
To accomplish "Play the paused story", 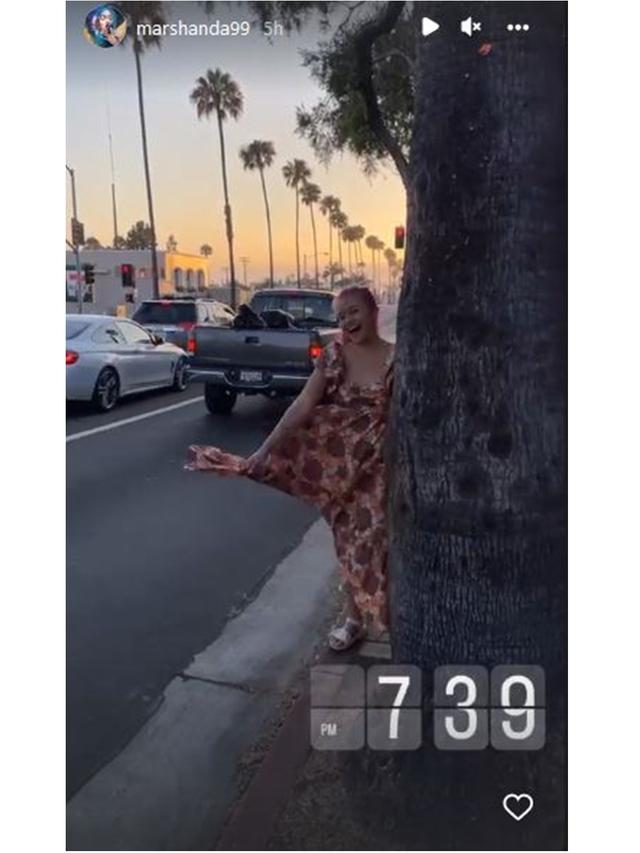I will (430, 27).
